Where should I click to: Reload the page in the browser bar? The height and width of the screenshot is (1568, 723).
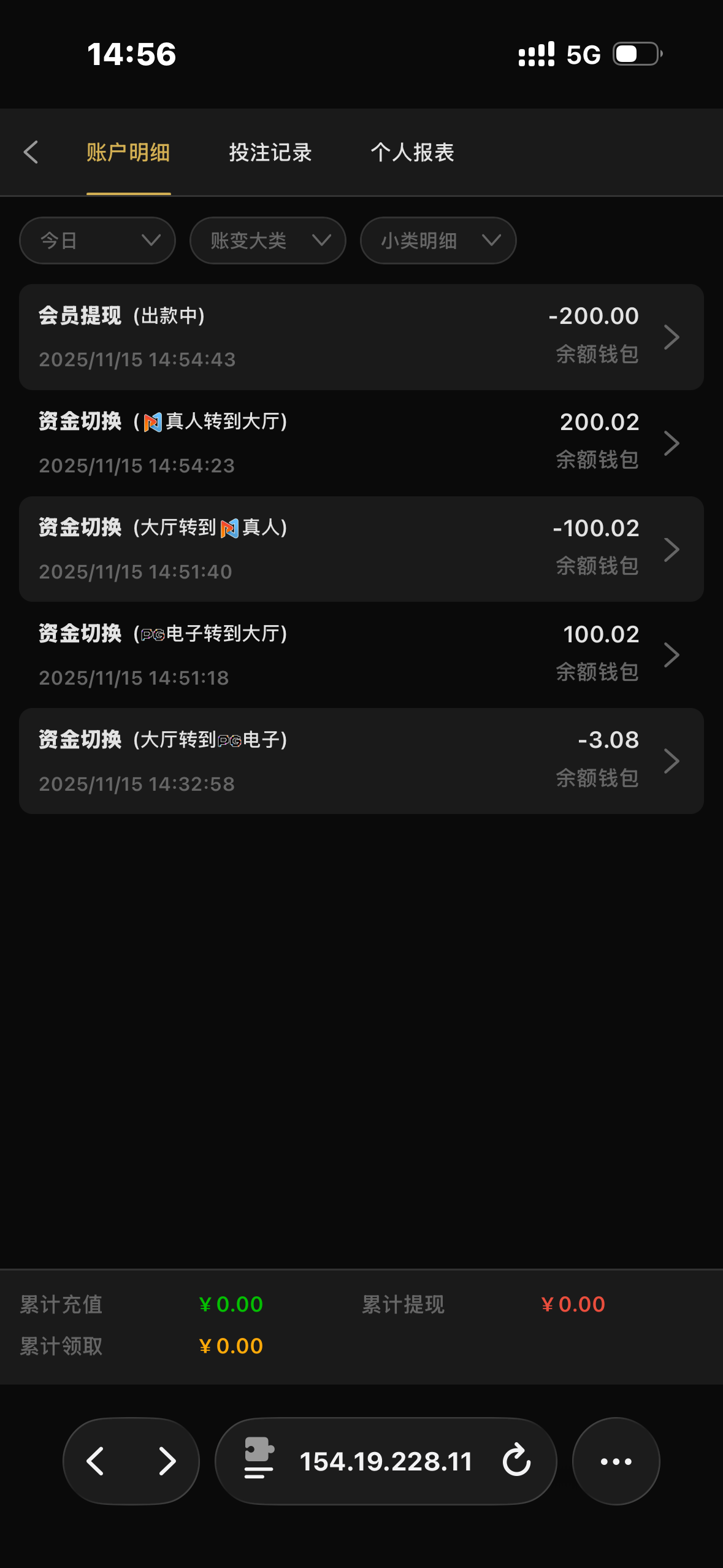click(516, 1461)
